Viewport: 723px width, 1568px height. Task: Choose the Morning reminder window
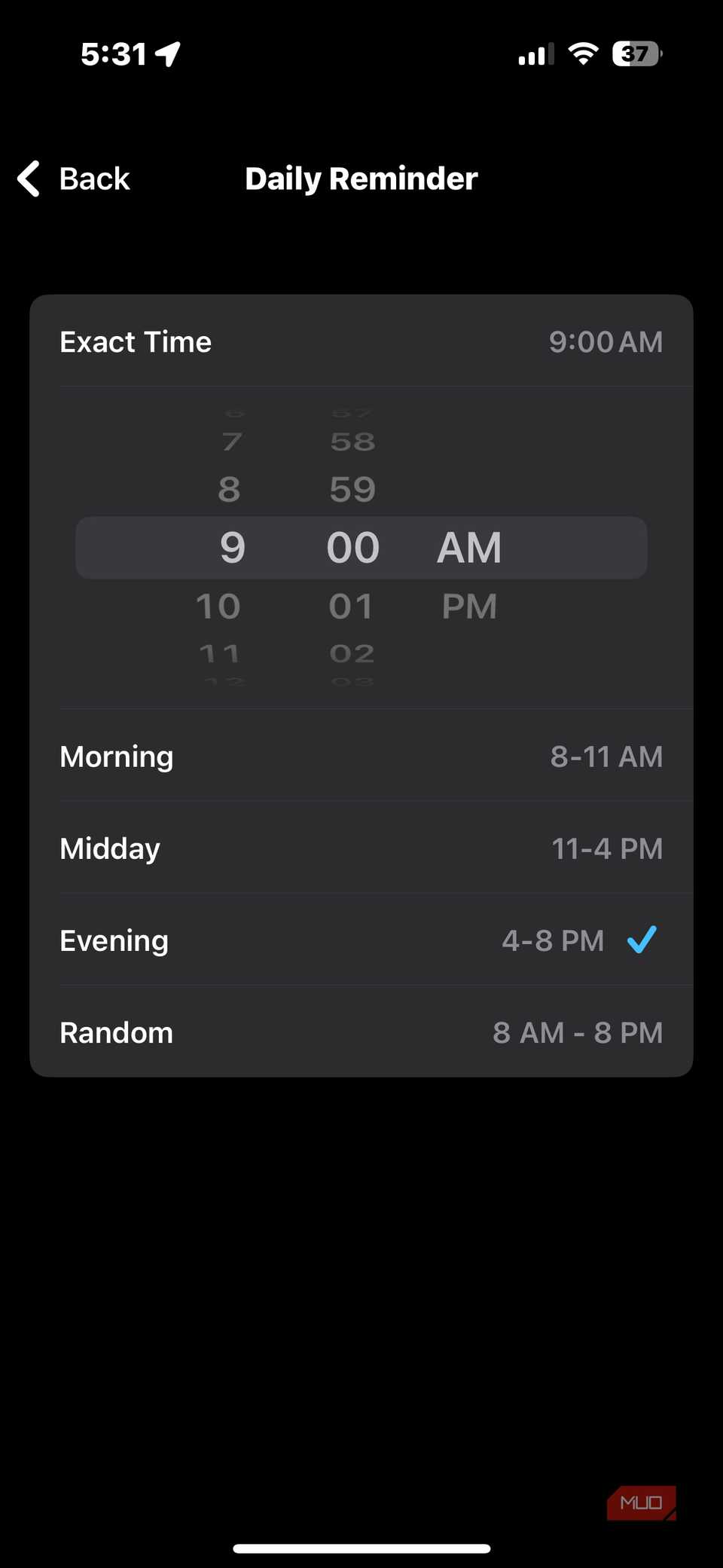pos(361,756)
